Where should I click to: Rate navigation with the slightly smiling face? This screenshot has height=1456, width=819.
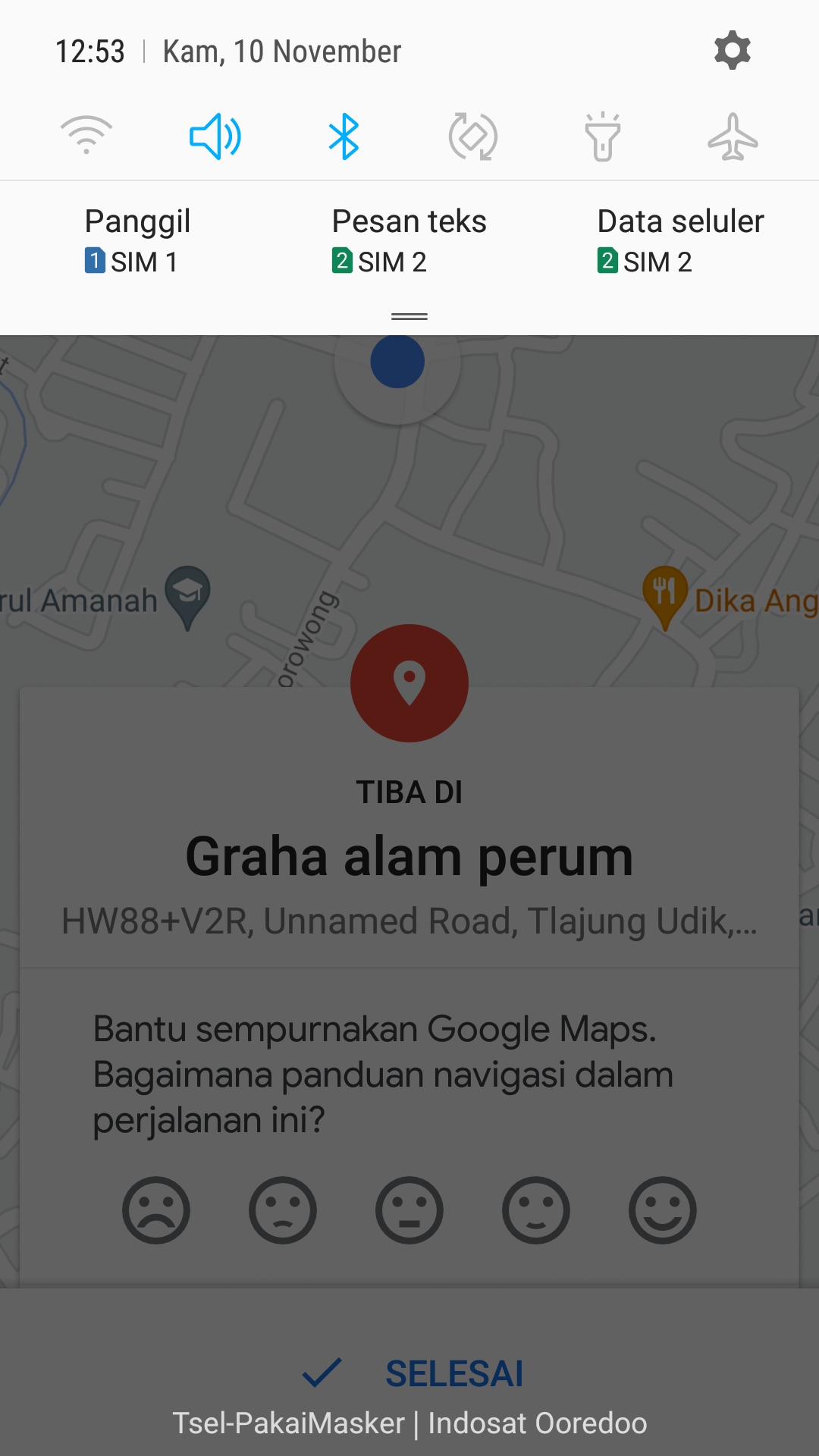pos(536,1210)
